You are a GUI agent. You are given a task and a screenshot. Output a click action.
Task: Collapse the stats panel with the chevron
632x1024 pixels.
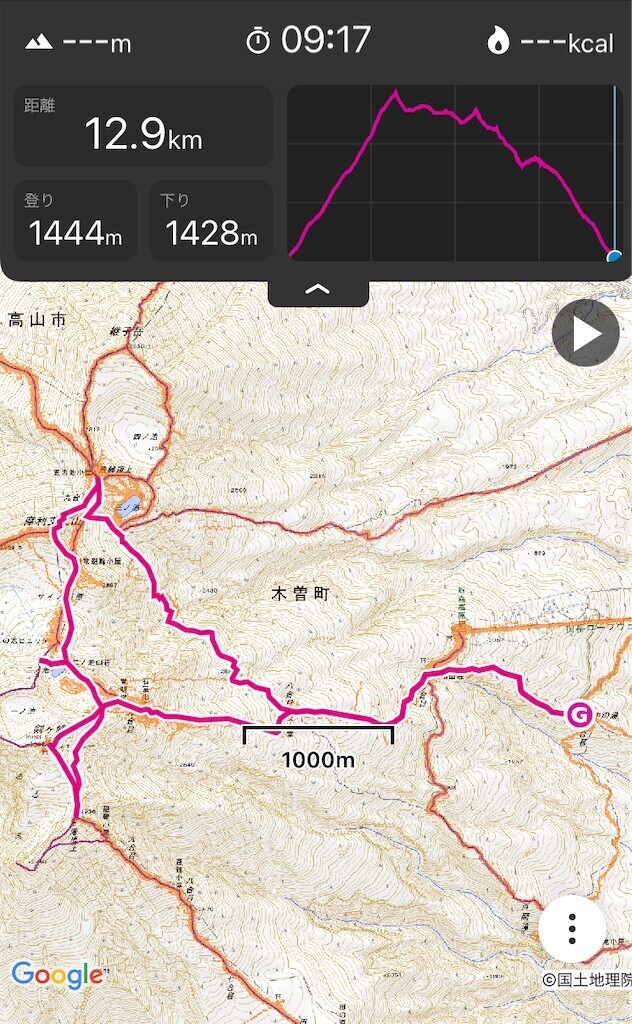(317, 290)
